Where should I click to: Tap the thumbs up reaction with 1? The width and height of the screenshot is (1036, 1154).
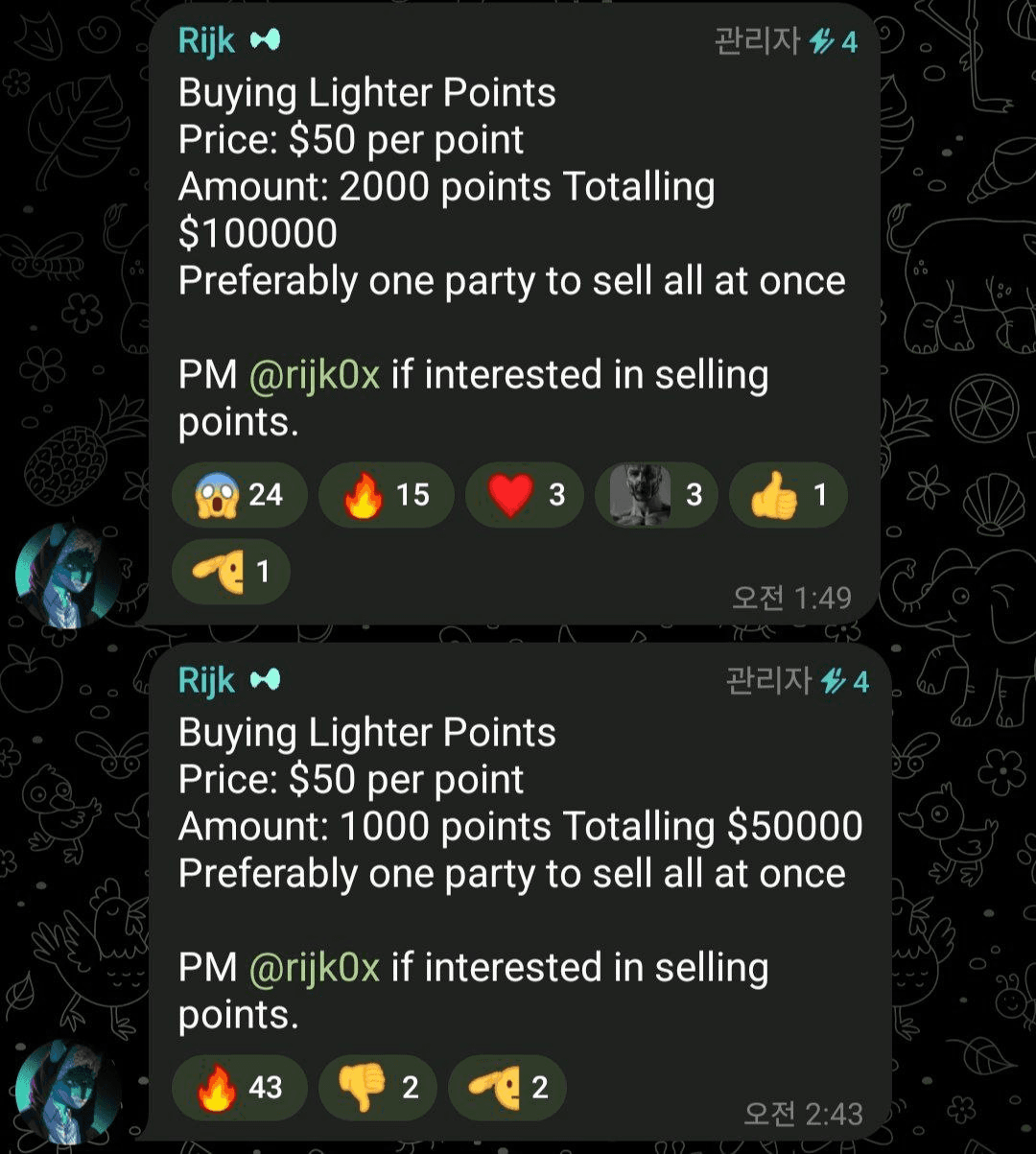coord(789,495)
